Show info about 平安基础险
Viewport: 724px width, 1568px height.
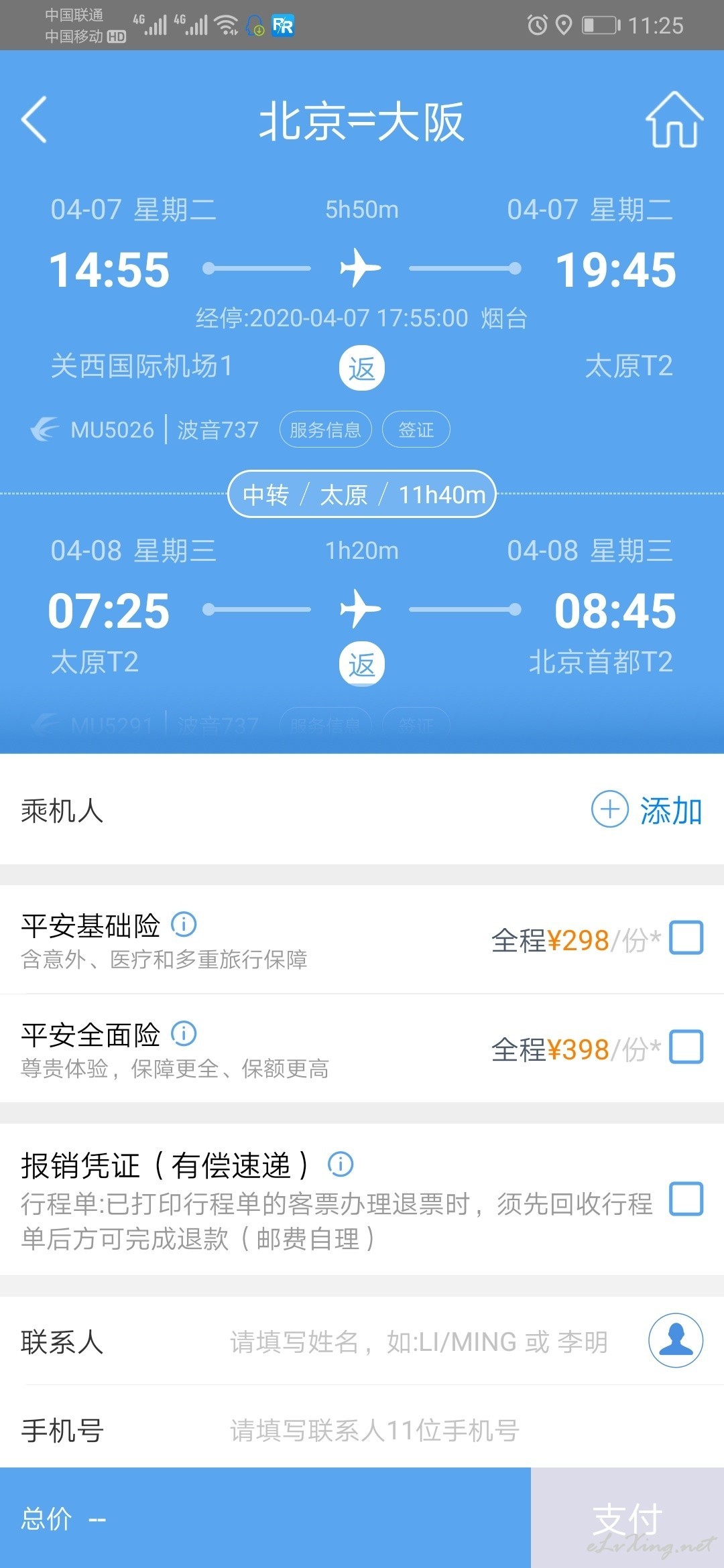(184, 925)
